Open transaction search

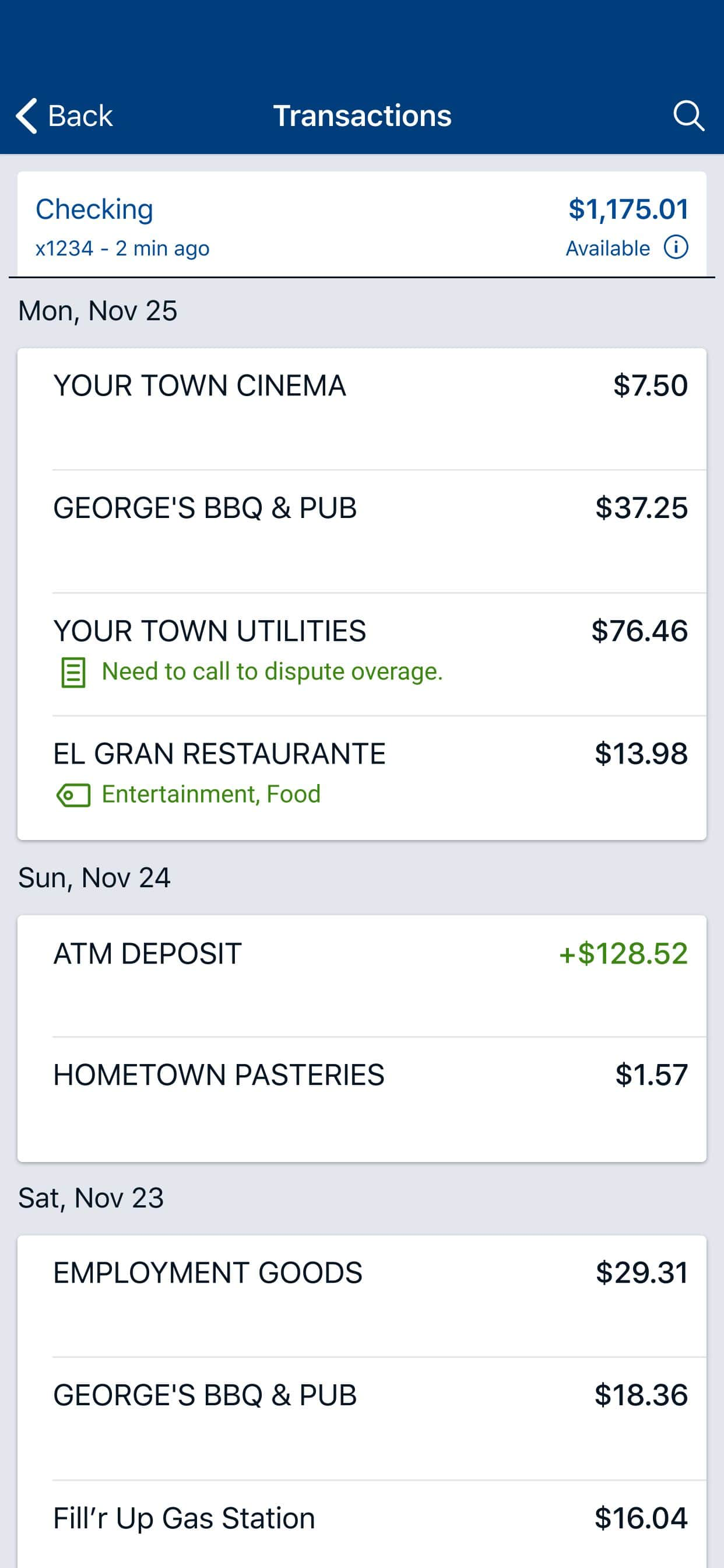click(688, 116)
